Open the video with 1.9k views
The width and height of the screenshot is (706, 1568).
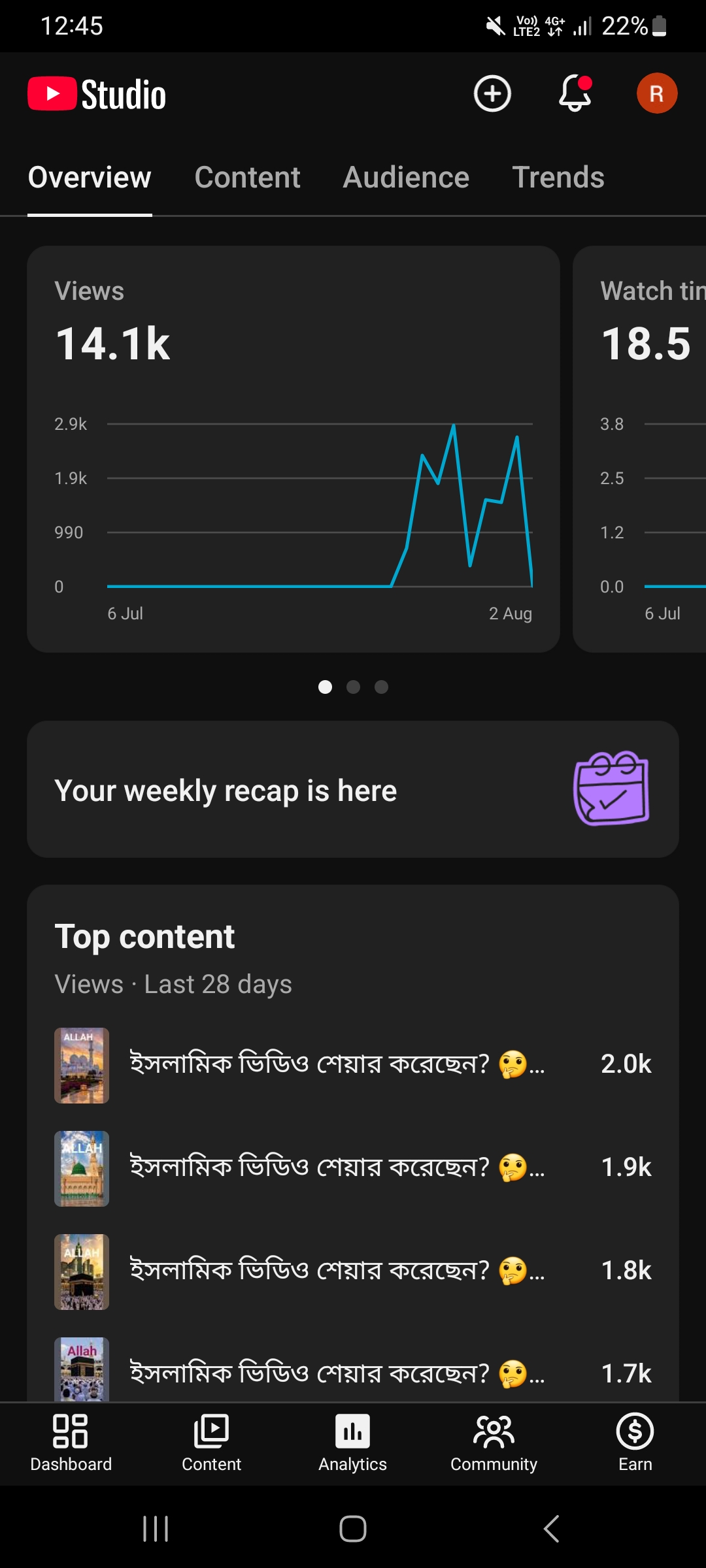click(353, 1168)
